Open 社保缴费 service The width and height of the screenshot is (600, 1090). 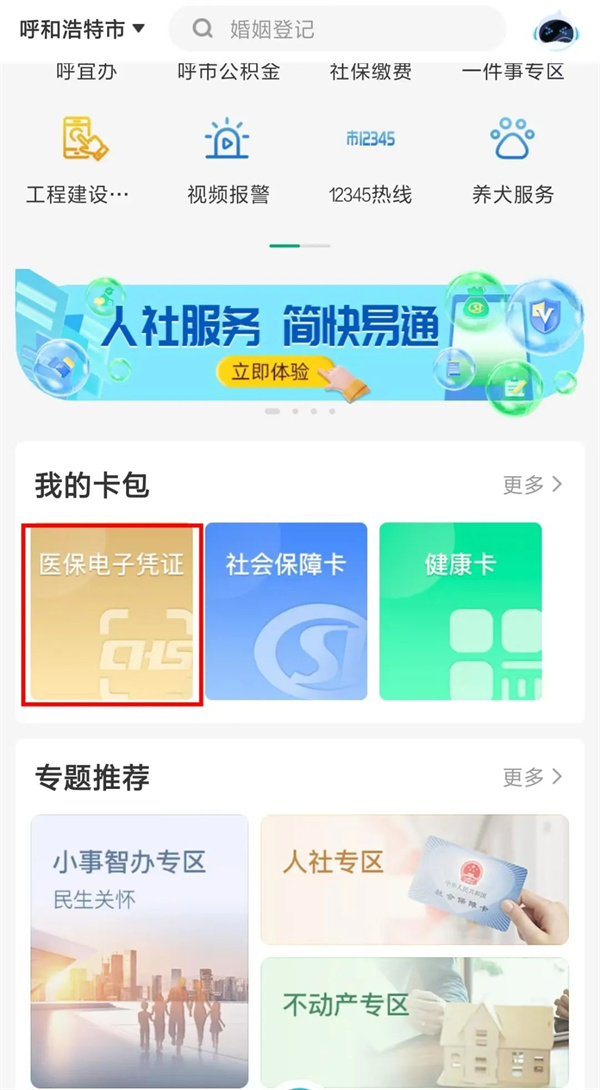click(370, 72)
